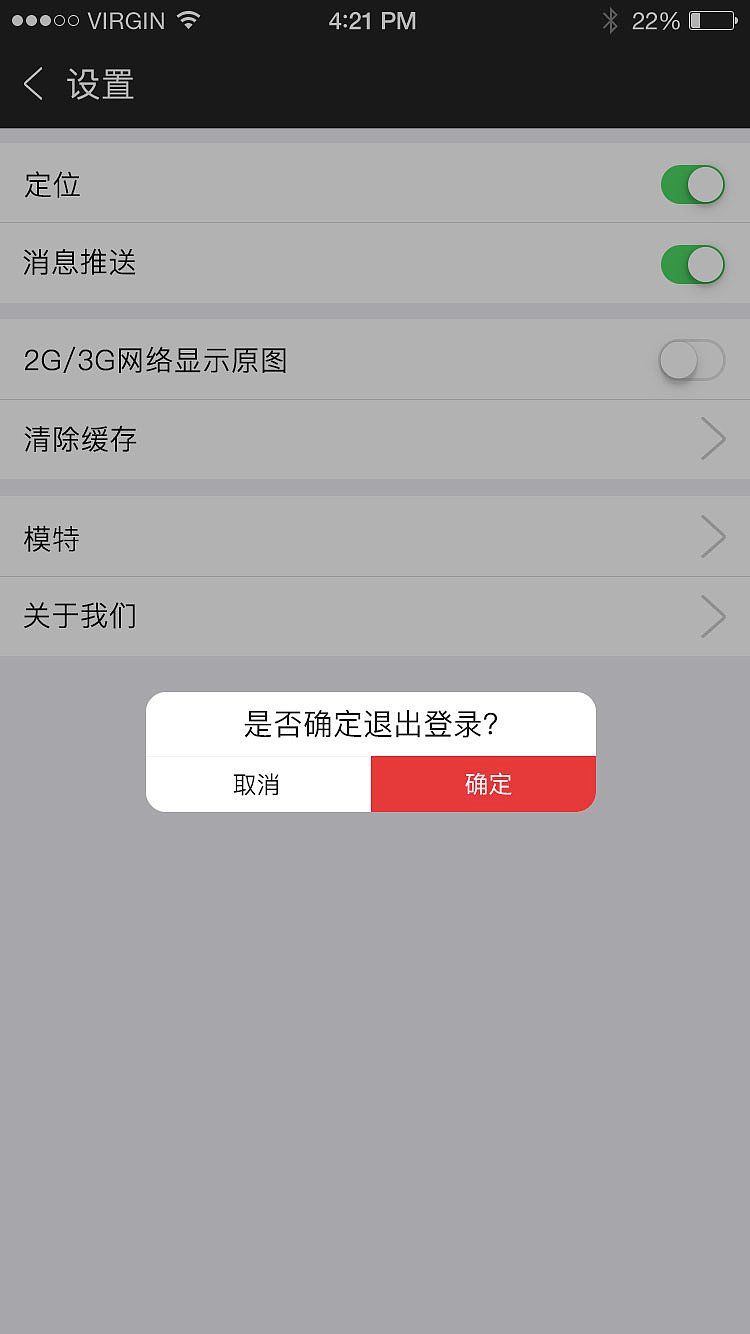The height and width of the screenshot is (1334, 750).
Task: Tap the 4:21 PM time display
Action: coord(373,20)
